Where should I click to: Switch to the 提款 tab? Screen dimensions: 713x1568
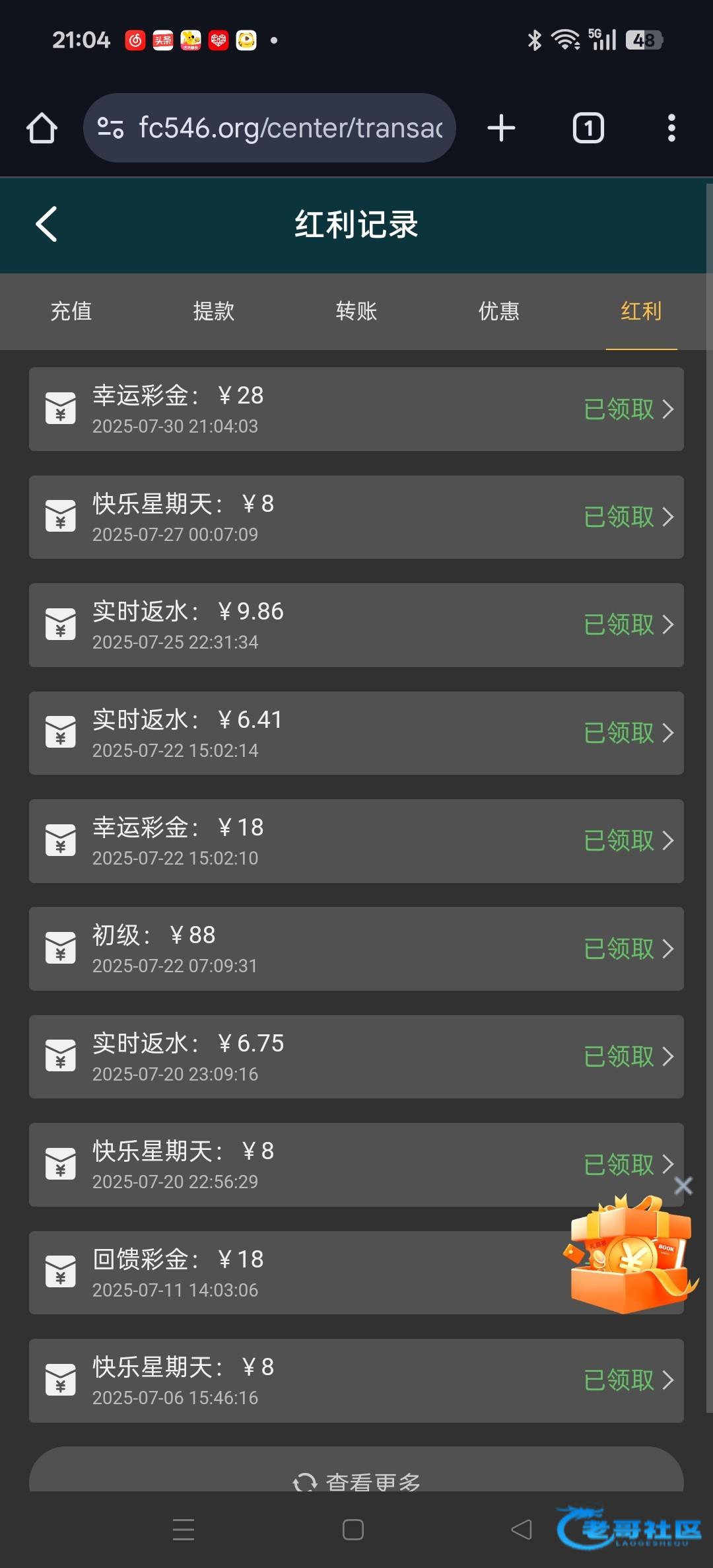click(214, 311)
